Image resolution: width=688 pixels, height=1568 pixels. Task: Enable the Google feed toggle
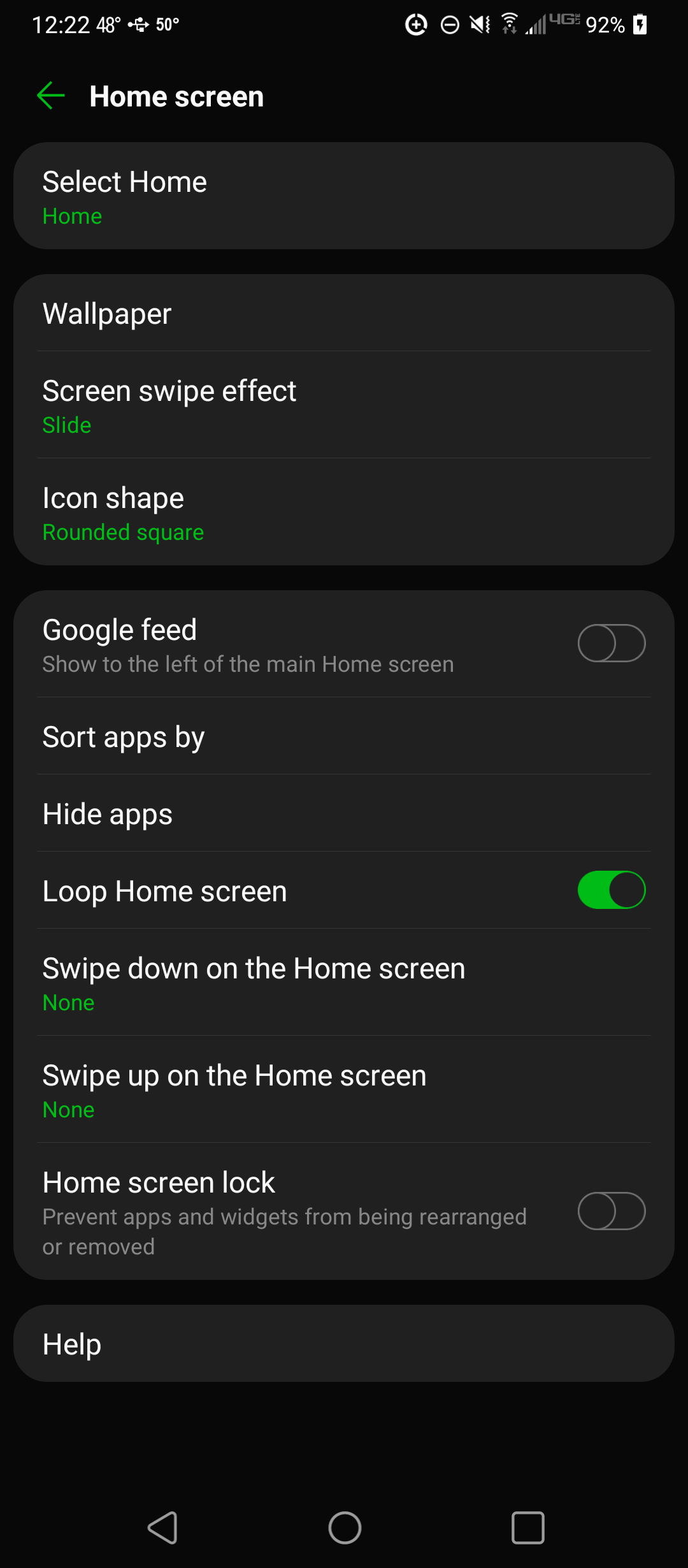click(x=611, y=642)
